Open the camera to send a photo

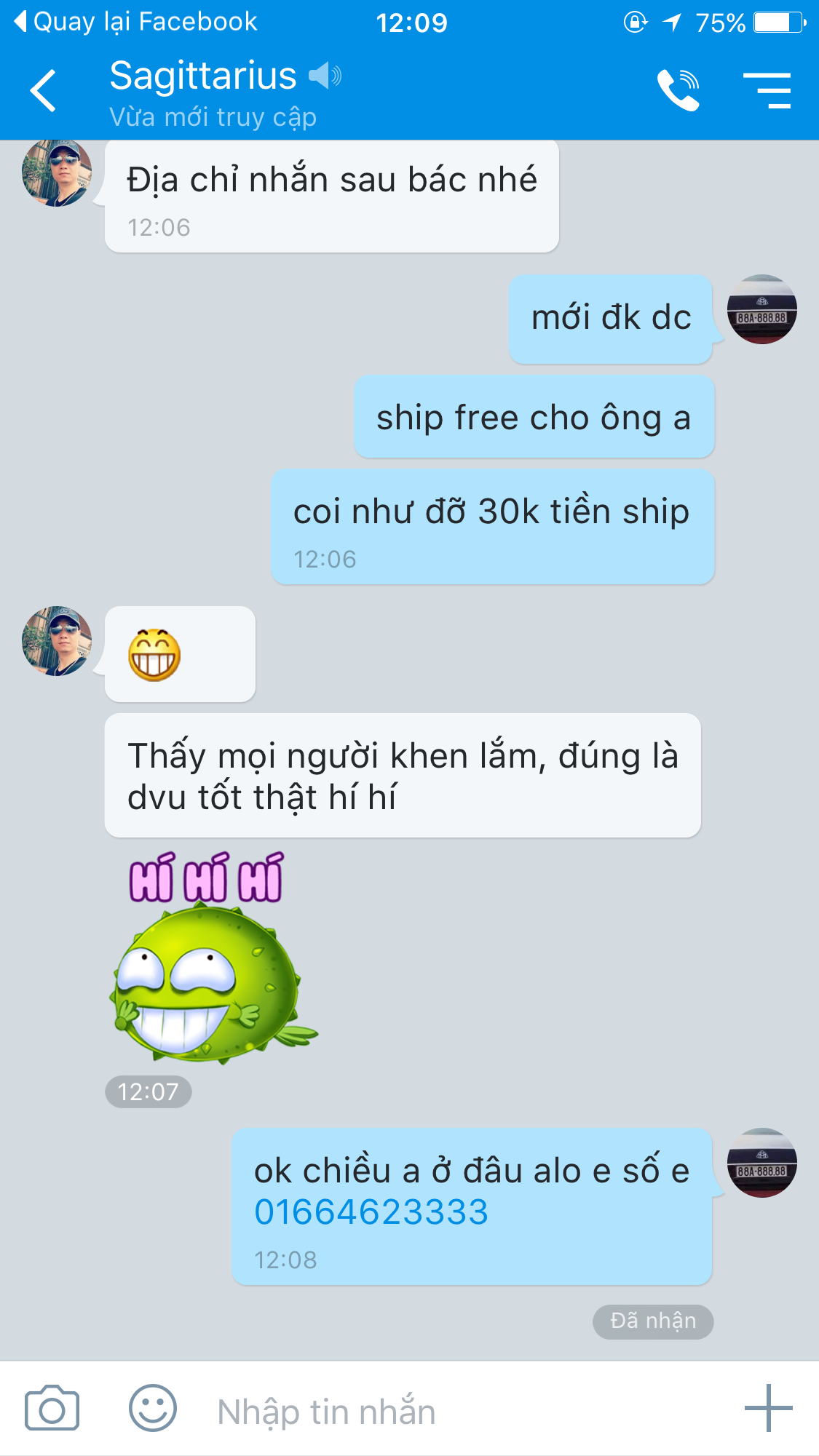tap(52, 1409)
